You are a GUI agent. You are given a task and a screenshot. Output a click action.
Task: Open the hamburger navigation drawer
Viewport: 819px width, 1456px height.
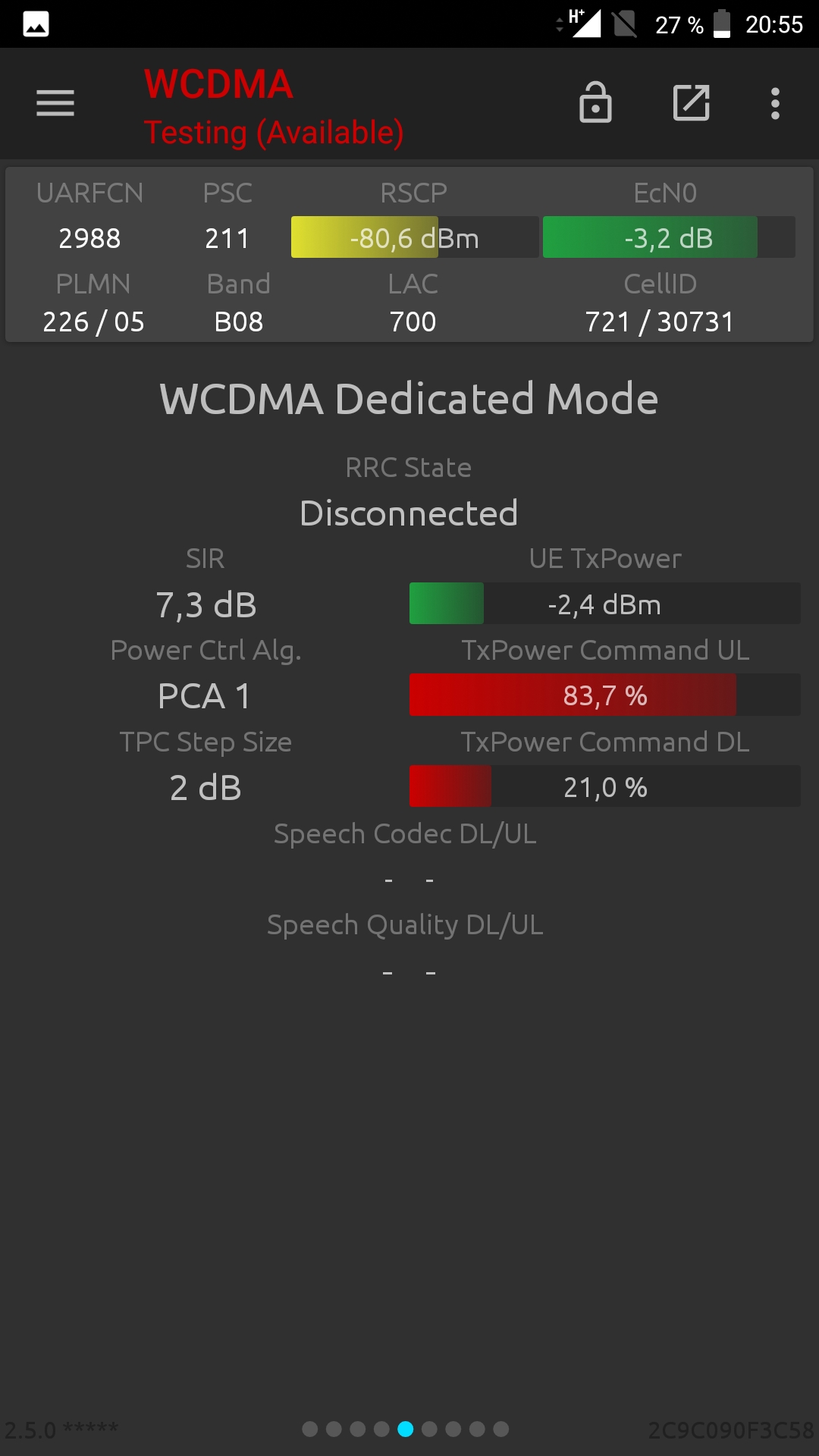55,103
